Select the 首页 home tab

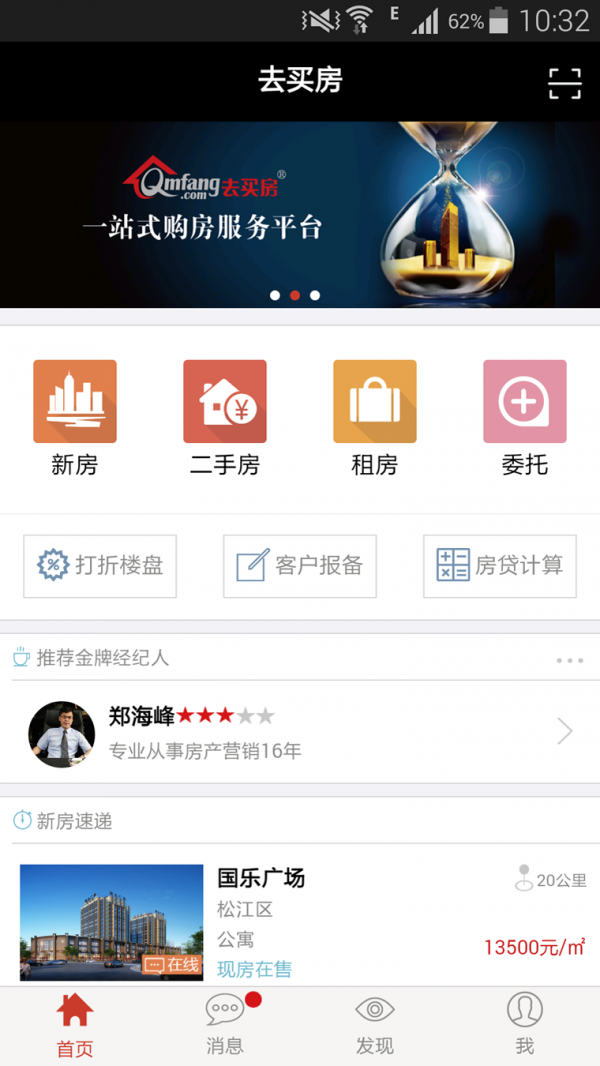(75, 1026)
